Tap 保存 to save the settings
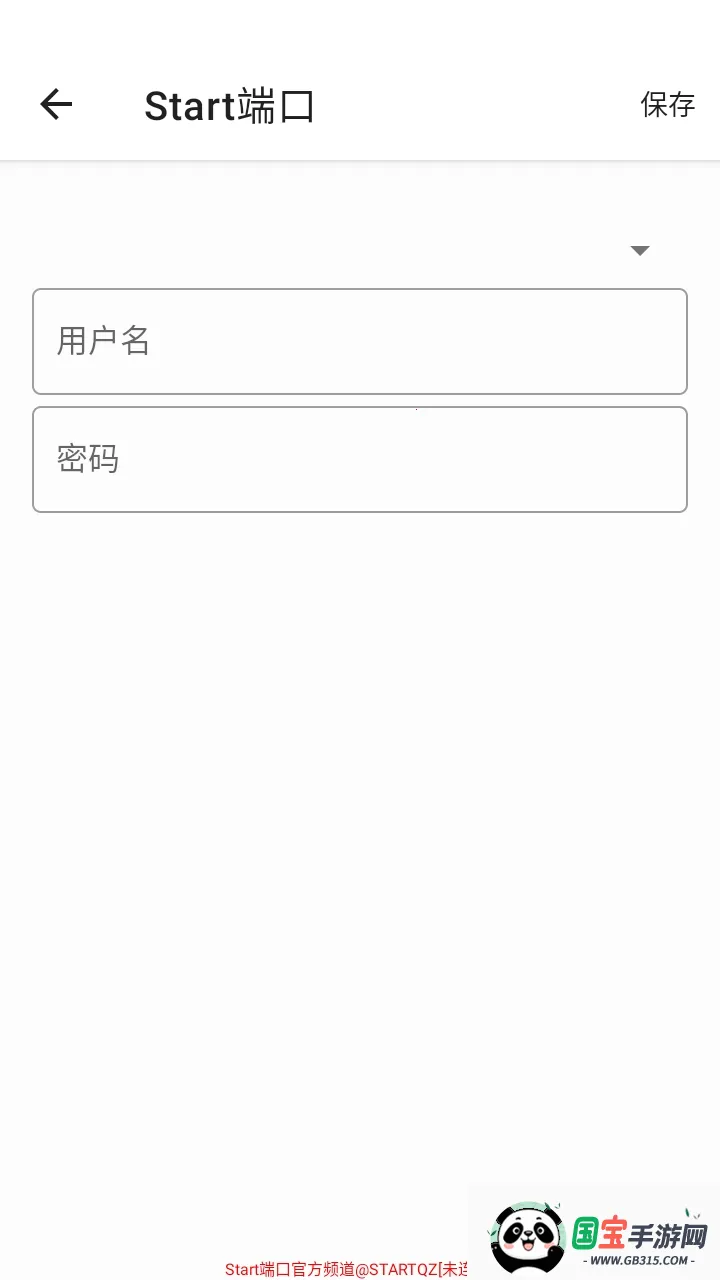The width and height of the screenshot is (720, 1280). coord(667,104)
